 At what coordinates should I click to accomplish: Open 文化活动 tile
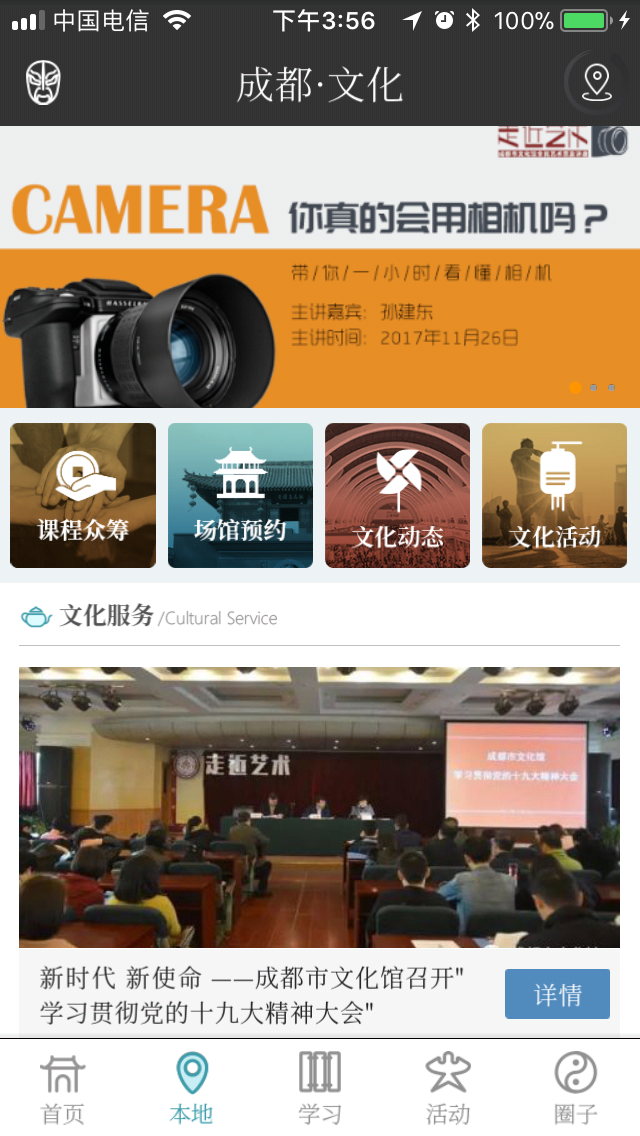pos(554,496)
